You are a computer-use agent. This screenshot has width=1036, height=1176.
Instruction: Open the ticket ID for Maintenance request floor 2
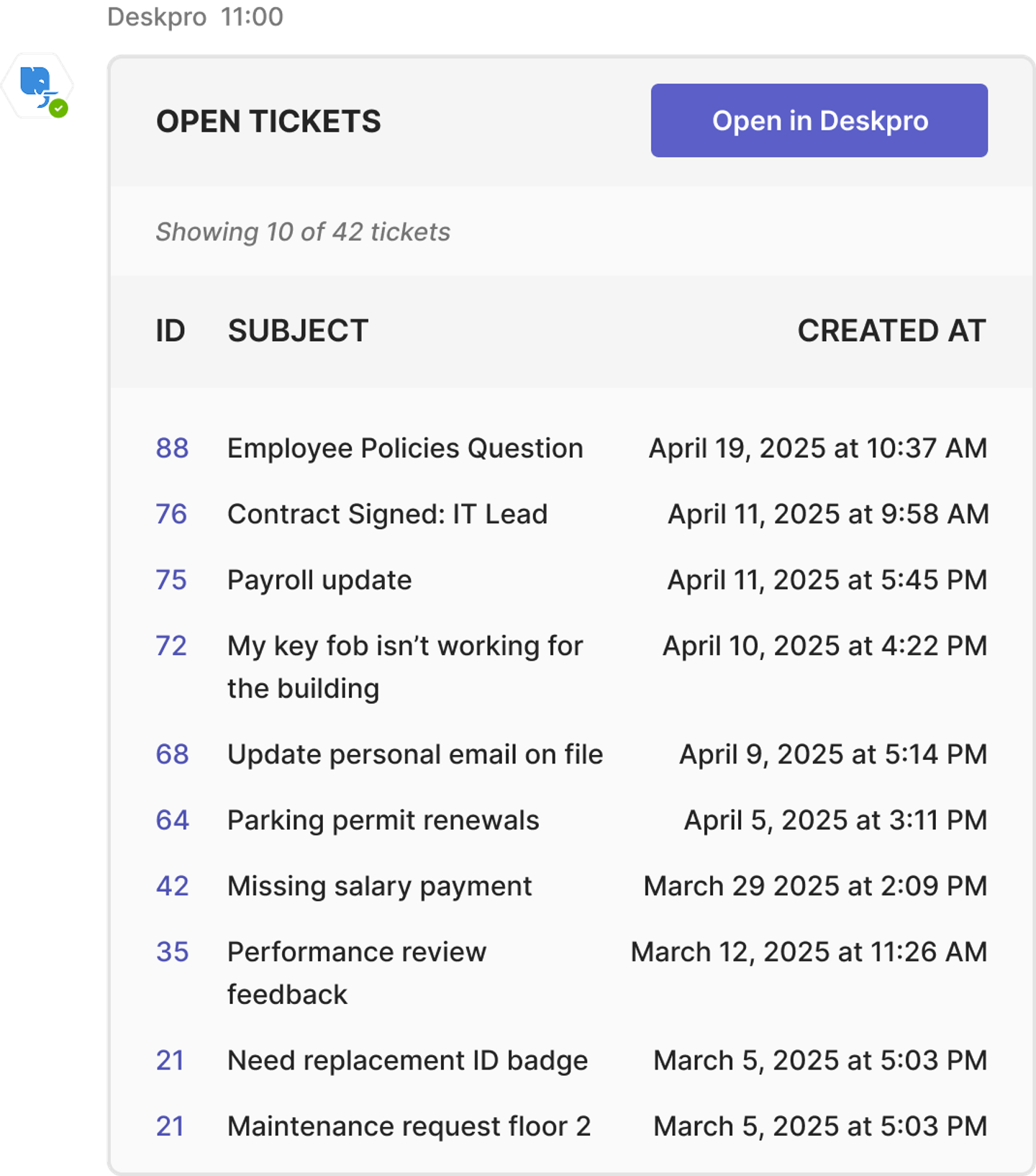pos(170,1127)
